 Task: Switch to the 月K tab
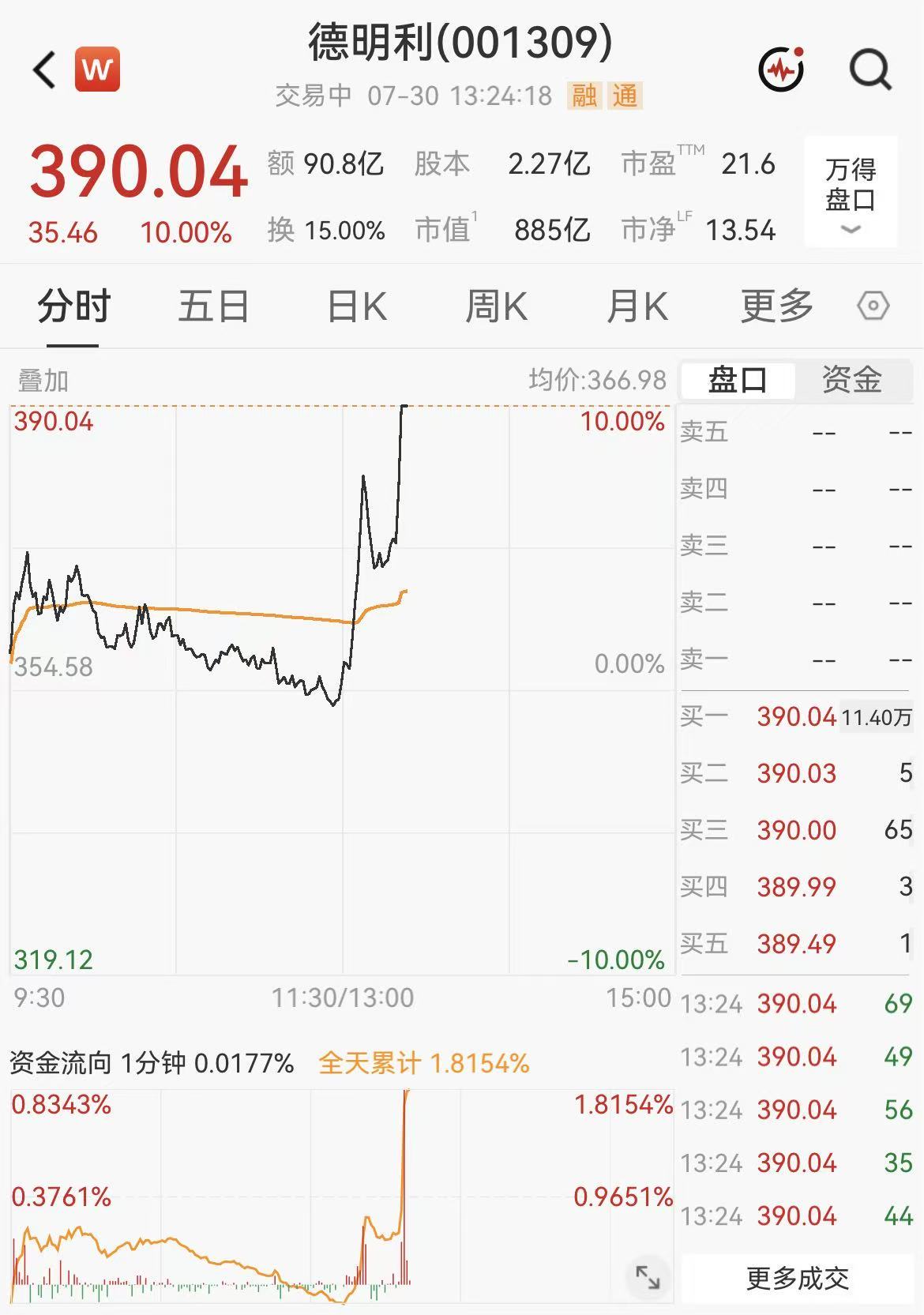pyautogui.click(x=637, y=306)
